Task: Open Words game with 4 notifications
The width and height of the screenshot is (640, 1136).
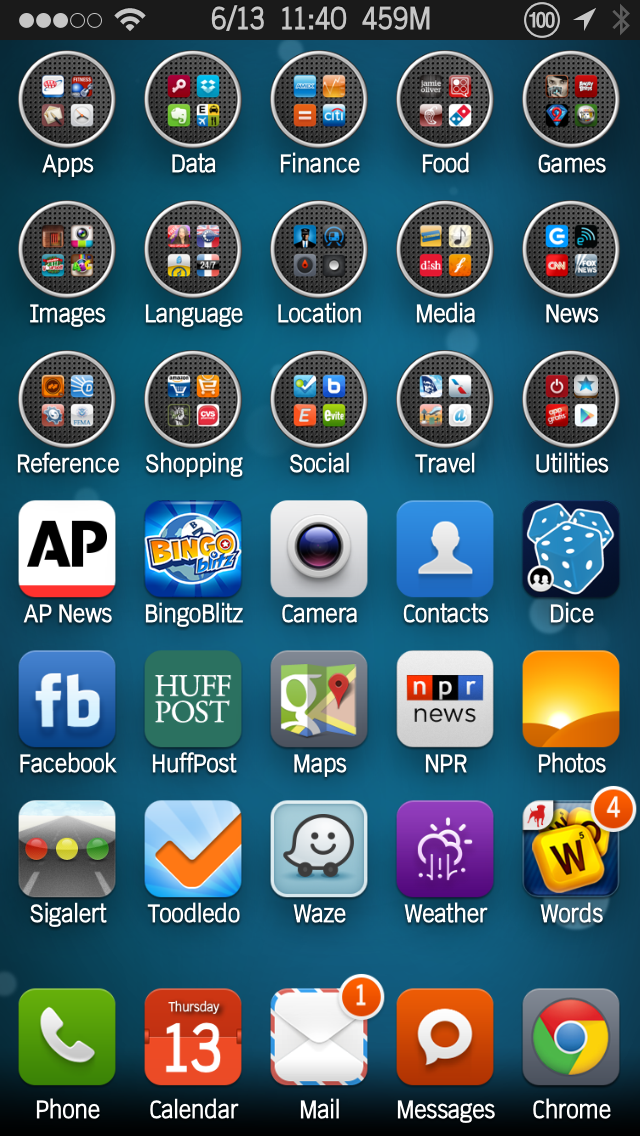Action: click(571, 848)
